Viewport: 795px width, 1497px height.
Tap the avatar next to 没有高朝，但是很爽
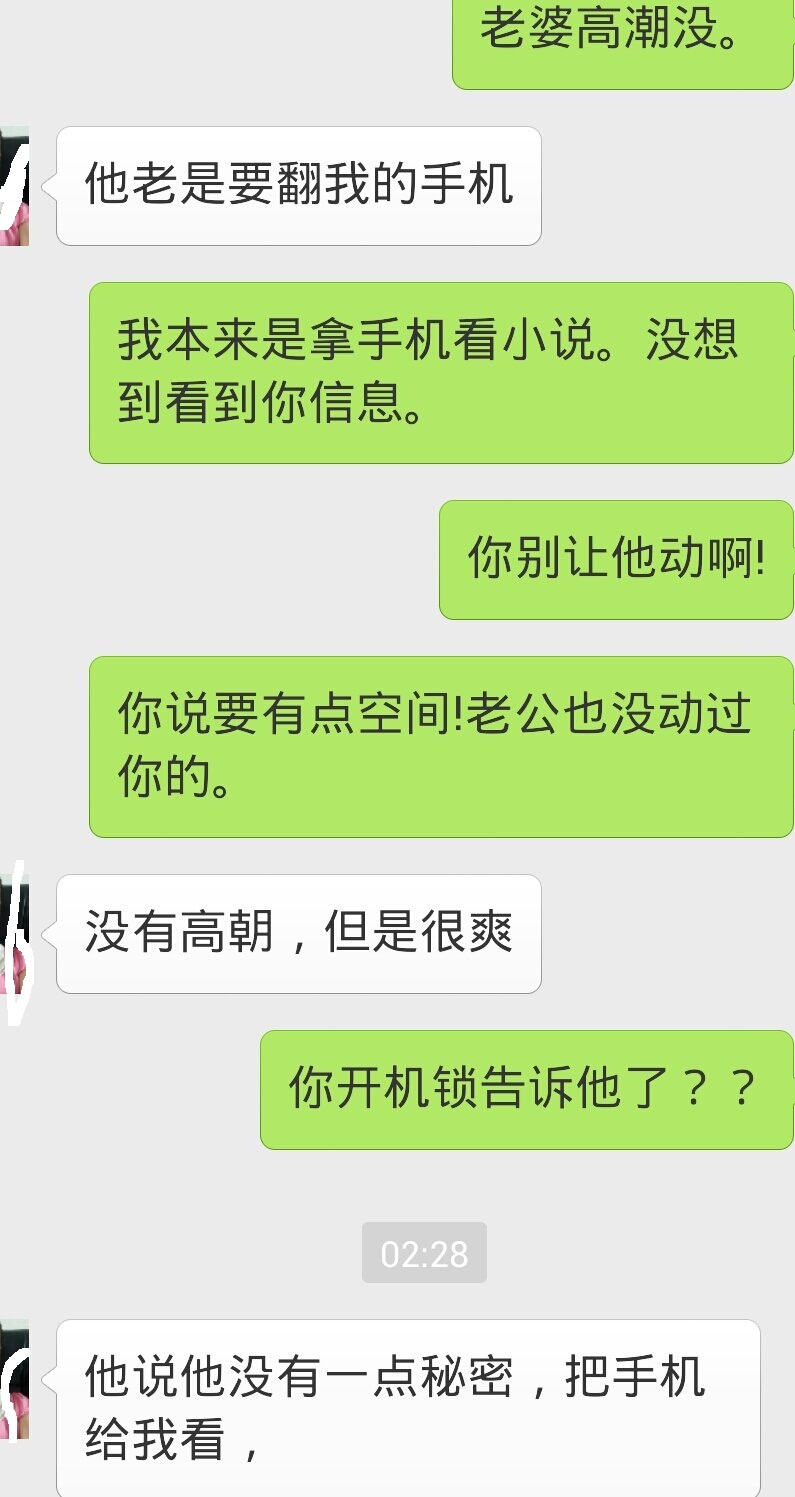[13, 934]
